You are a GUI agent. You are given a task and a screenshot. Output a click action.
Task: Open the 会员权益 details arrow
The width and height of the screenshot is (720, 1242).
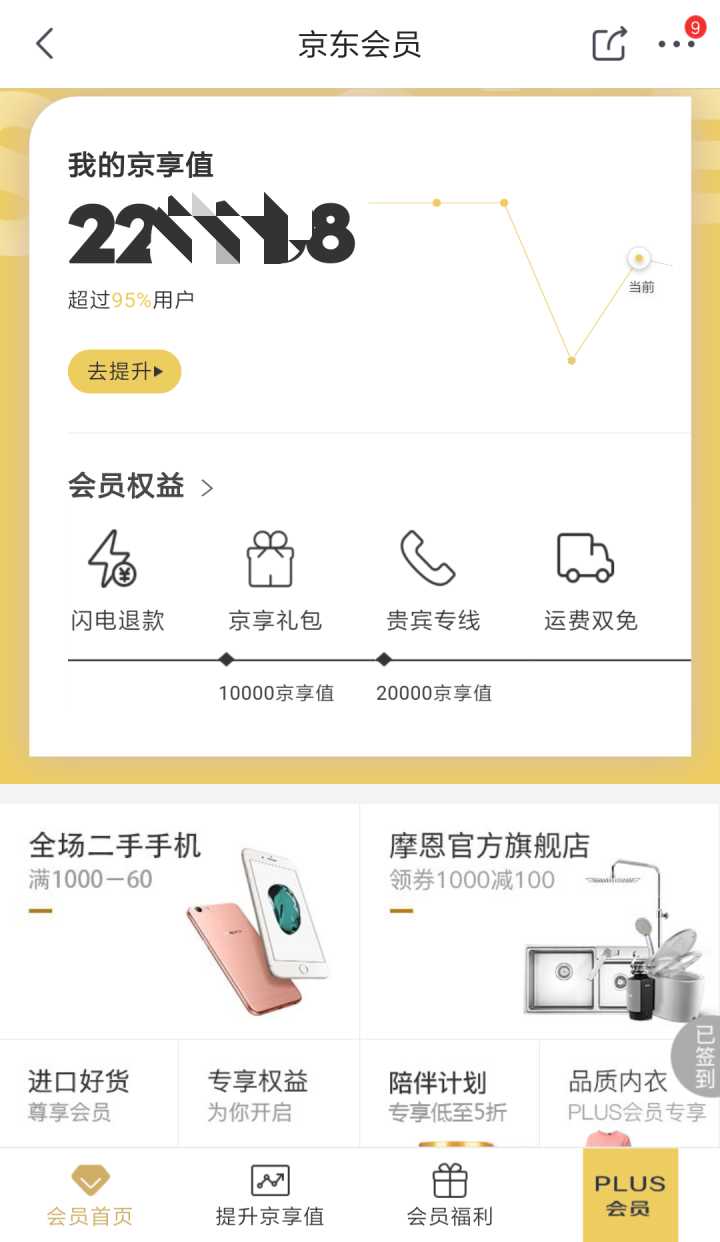click(206, 488)
